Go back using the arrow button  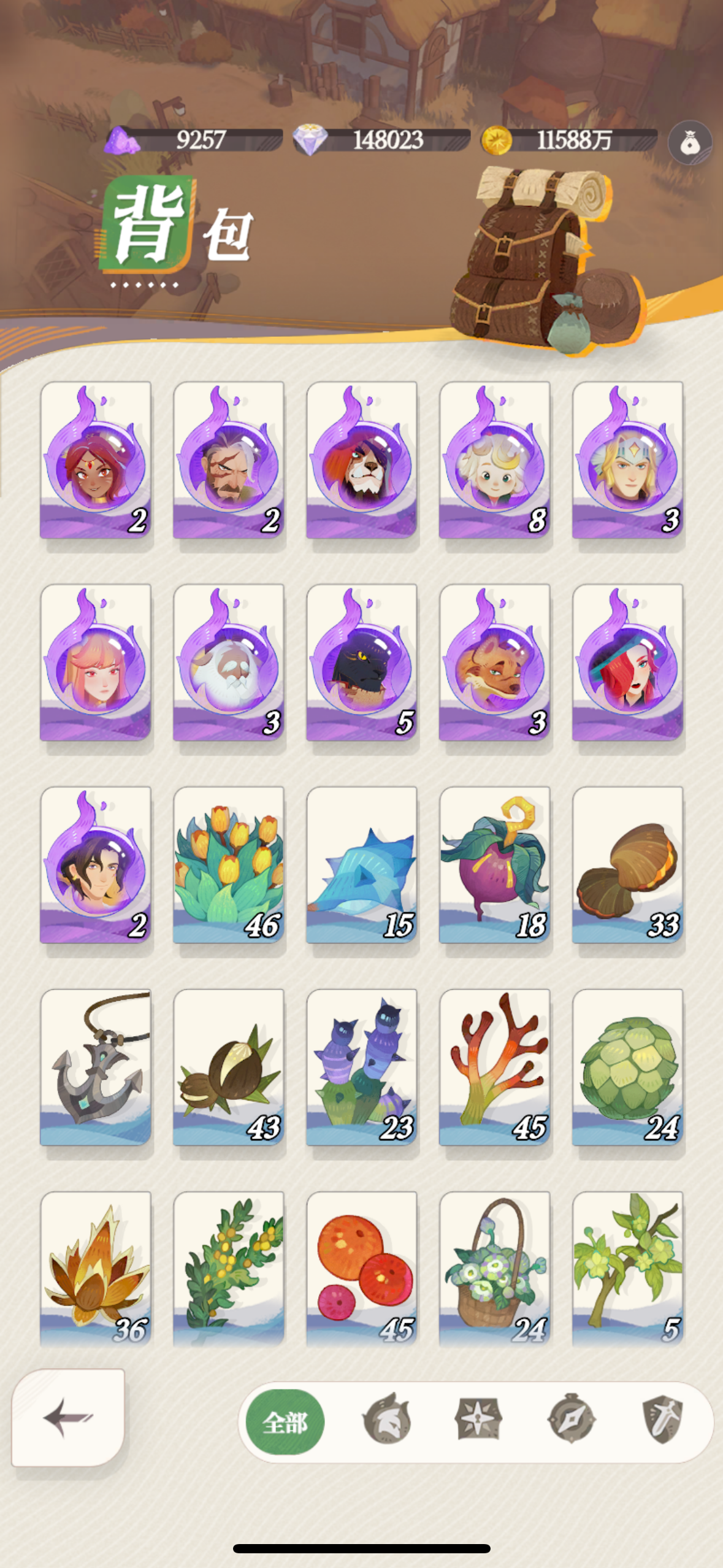coord(68,1417)
